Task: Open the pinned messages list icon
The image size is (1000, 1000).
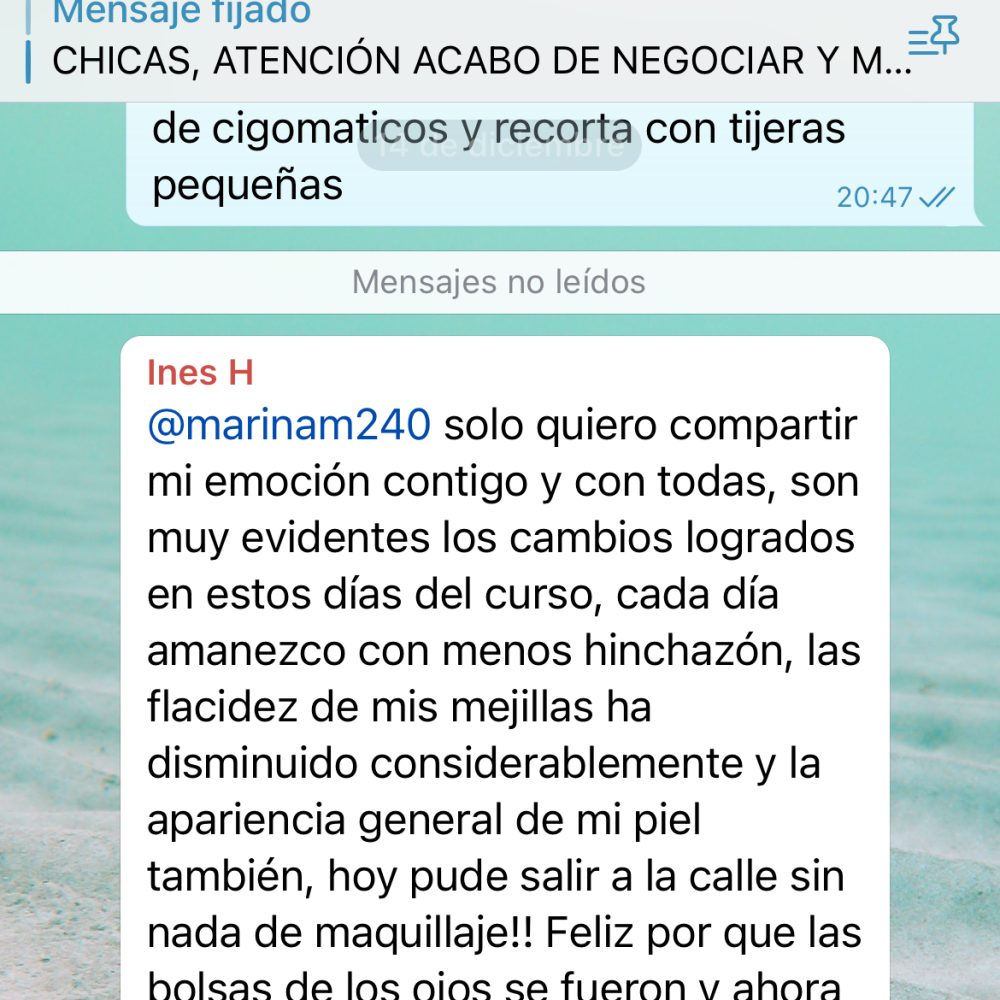Action: pyautogui.click(x=932, y=40)
